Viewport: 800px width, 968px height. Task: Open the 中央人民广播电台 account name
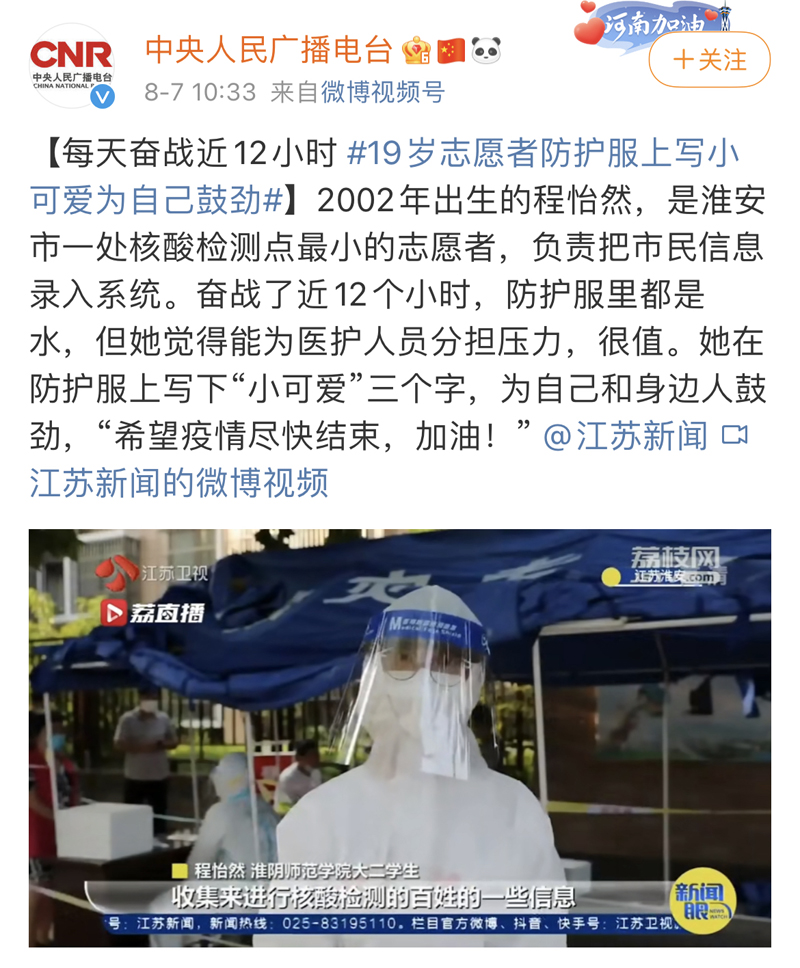270,49
